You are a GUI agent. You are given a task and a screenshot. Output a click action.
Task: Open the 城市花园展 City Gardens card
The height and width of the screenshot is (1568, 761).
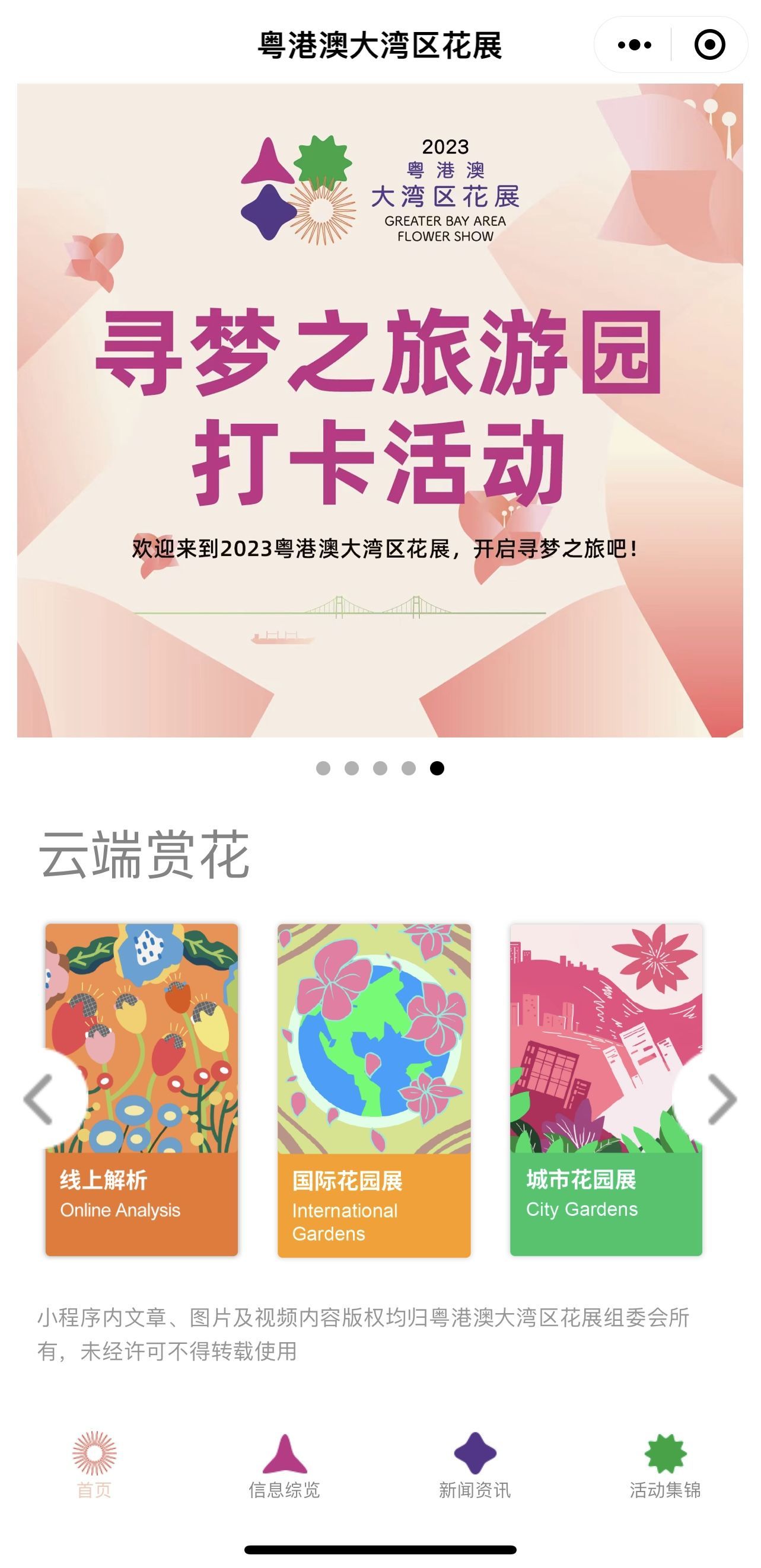tap(606, 1090)
